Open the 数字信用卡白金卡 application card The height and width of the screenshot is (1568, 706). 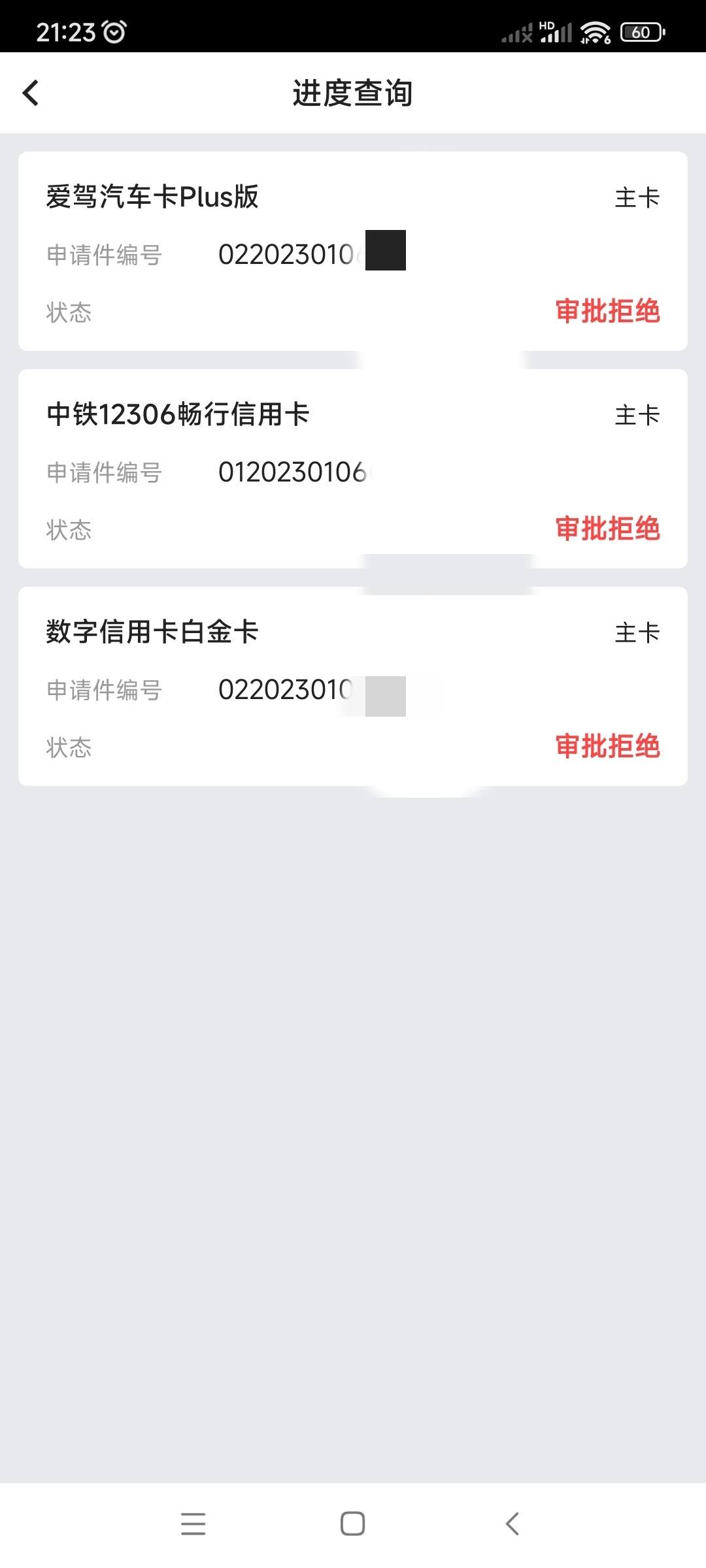coord(353,687)
